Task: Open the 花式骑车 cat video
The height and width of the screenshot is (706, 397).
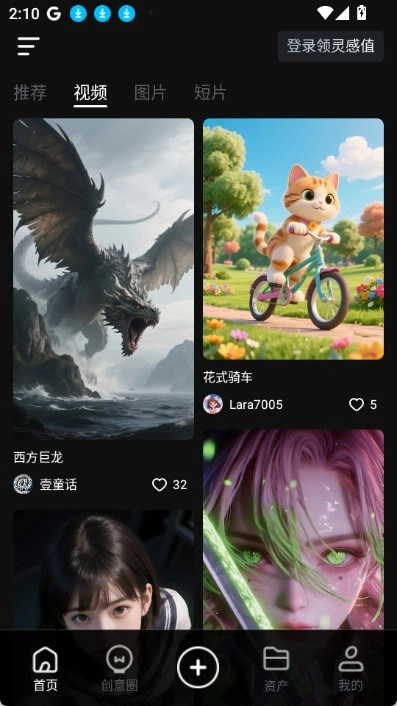Action: [293, 239]
